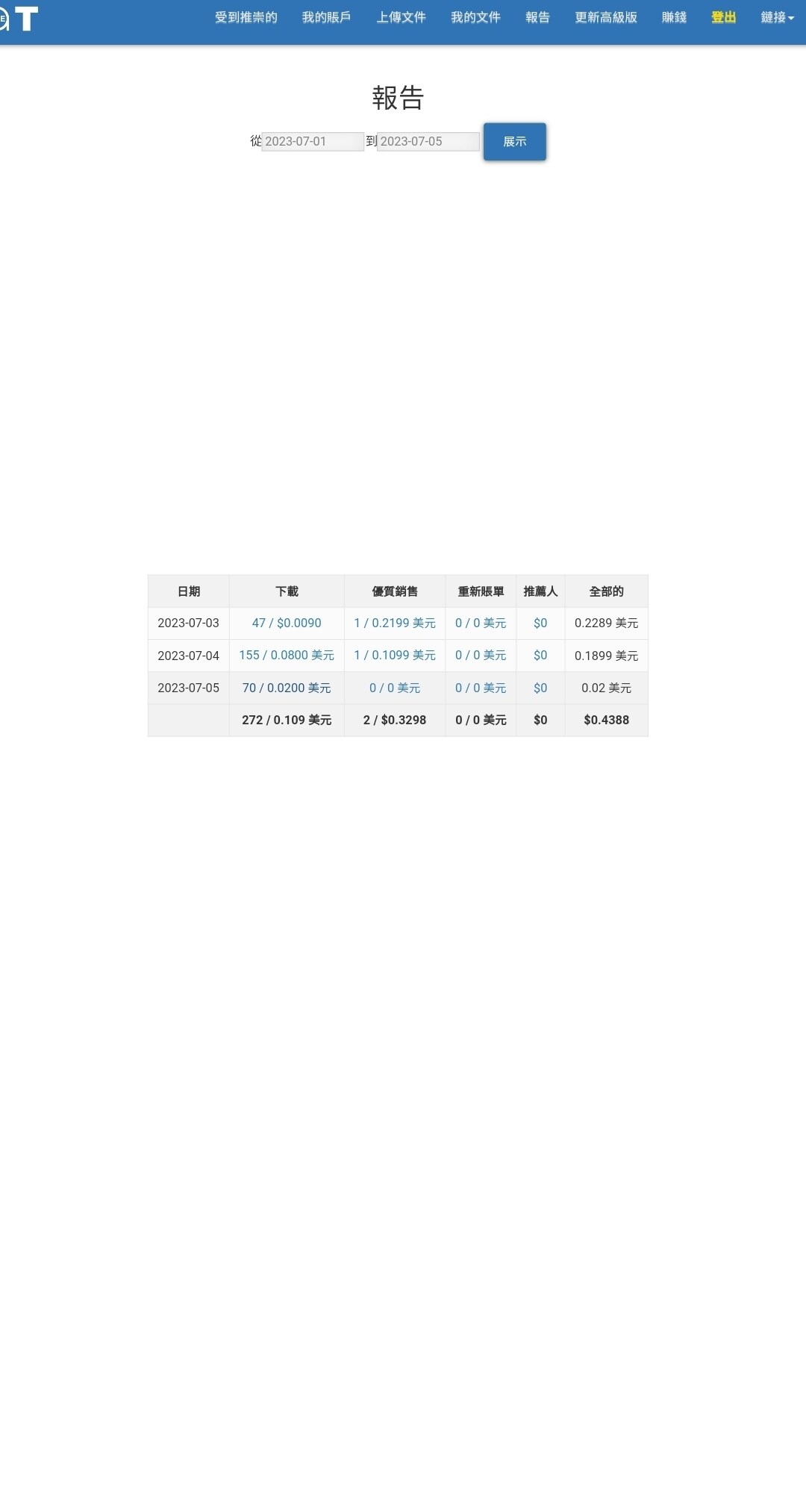
Task: Click 1 / 0.1099 美元 in the 優質銷售 column
Action: tap(395, 655)
